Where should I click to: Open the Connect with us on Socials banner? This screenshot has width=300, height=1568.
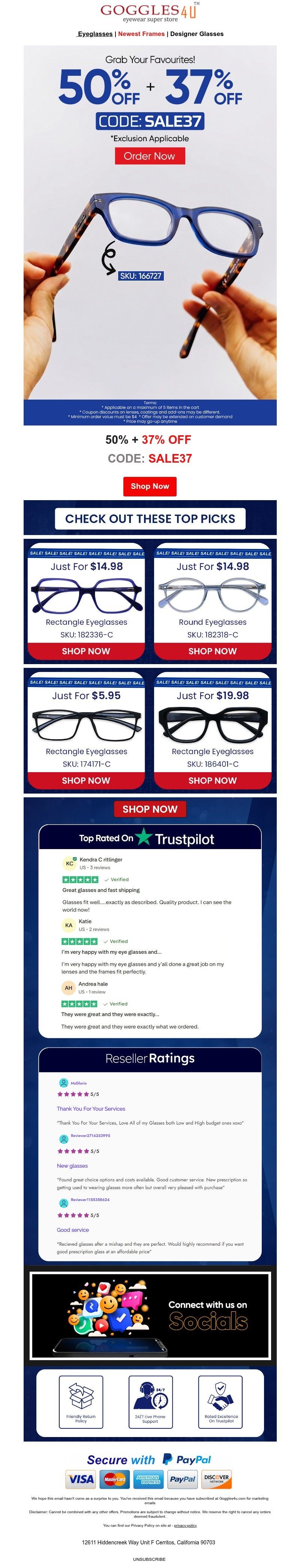pyautogui.click(x=150, y=1315)
